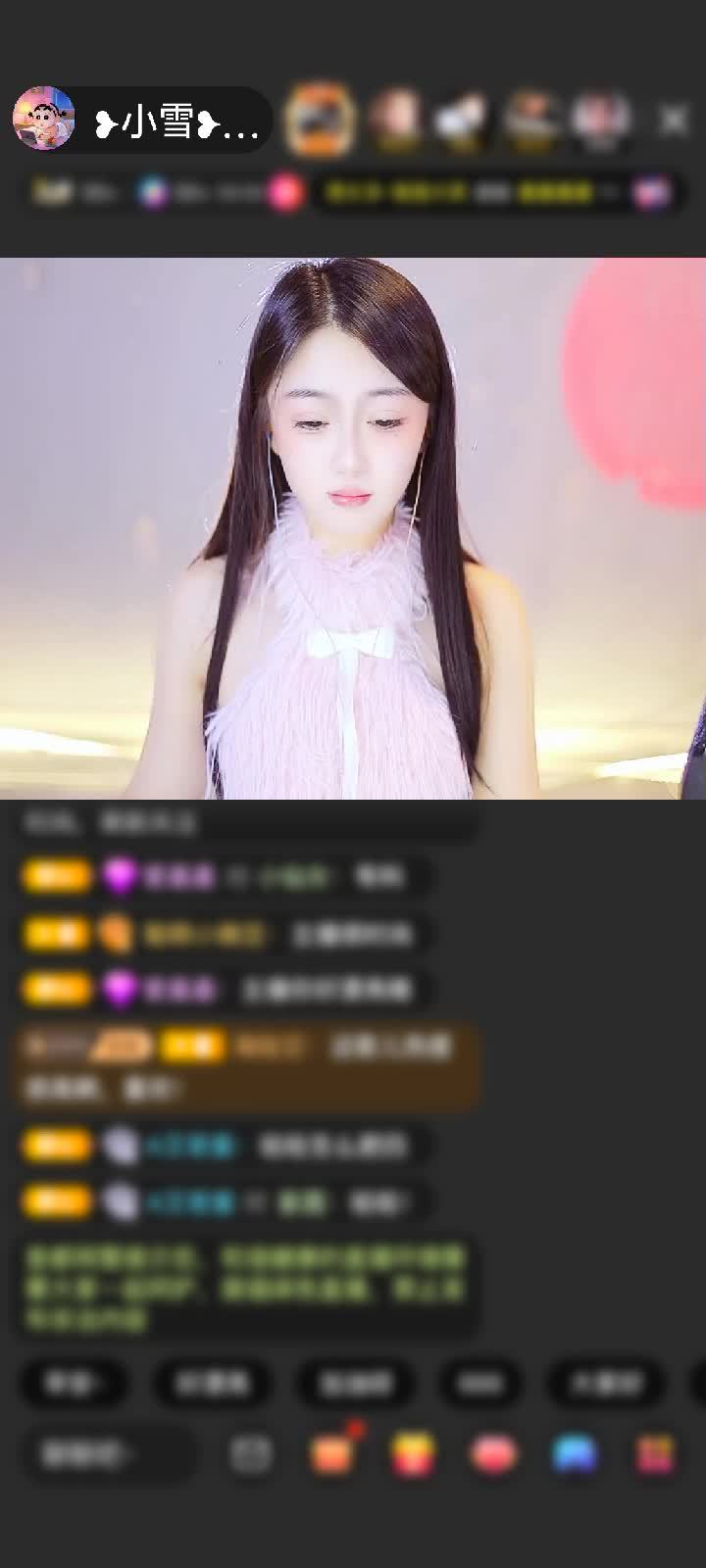This screenshot has width=706, height=1568.
Task: Open the gray icon beside the chat input
Action: pos(251,1454)
